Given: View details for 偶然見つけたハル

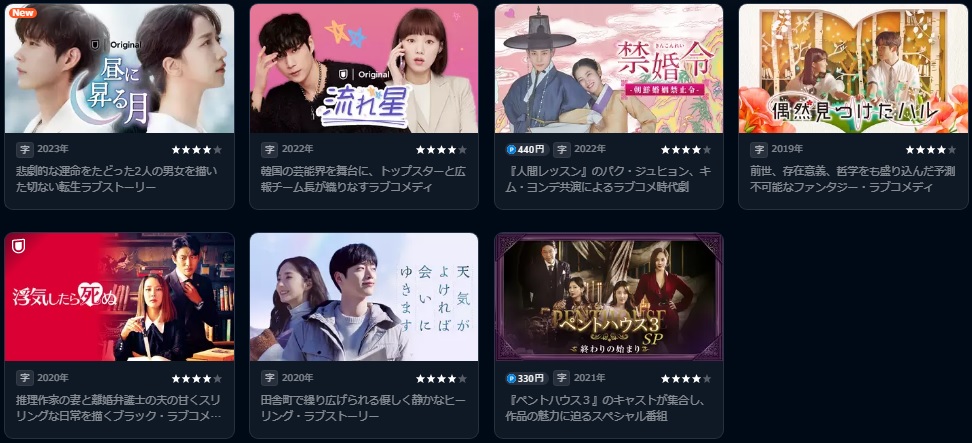Looking at the screenshot, I should 853,70.
